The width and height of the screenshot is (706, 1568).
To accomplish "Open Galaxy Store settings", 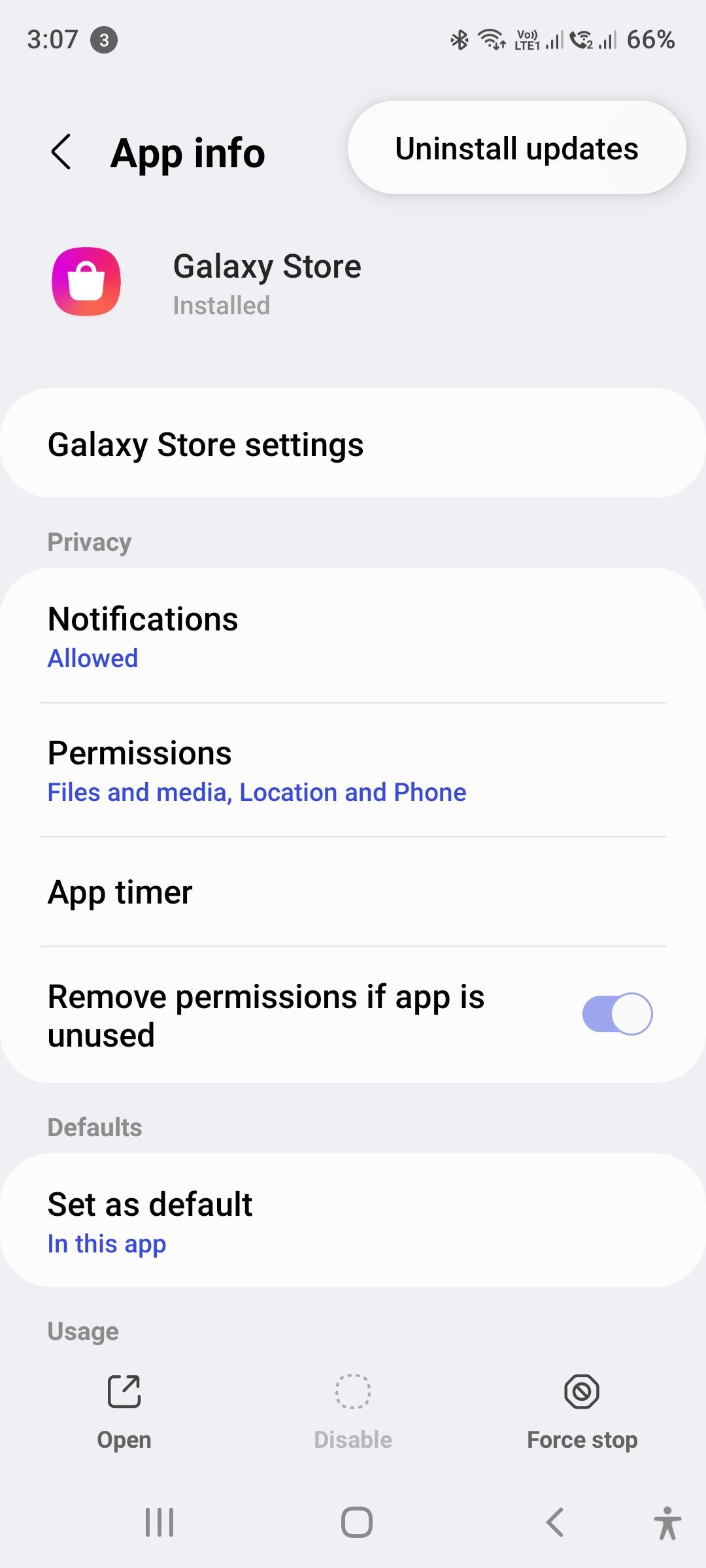I will tap(207, 444).
